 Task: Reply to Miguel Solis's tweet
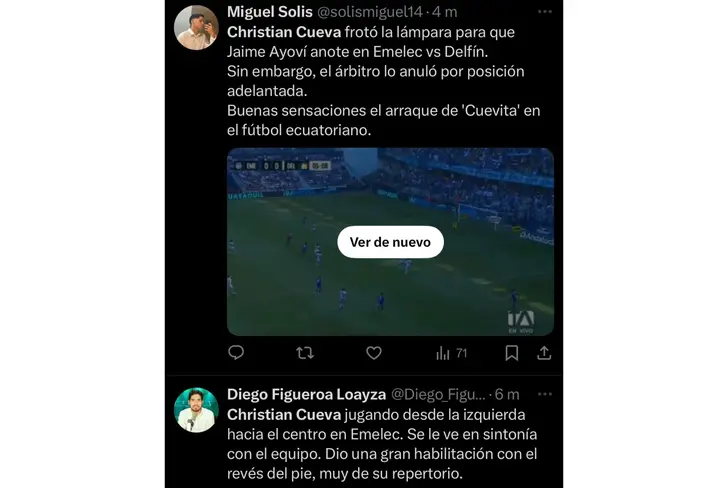[236, 353]
